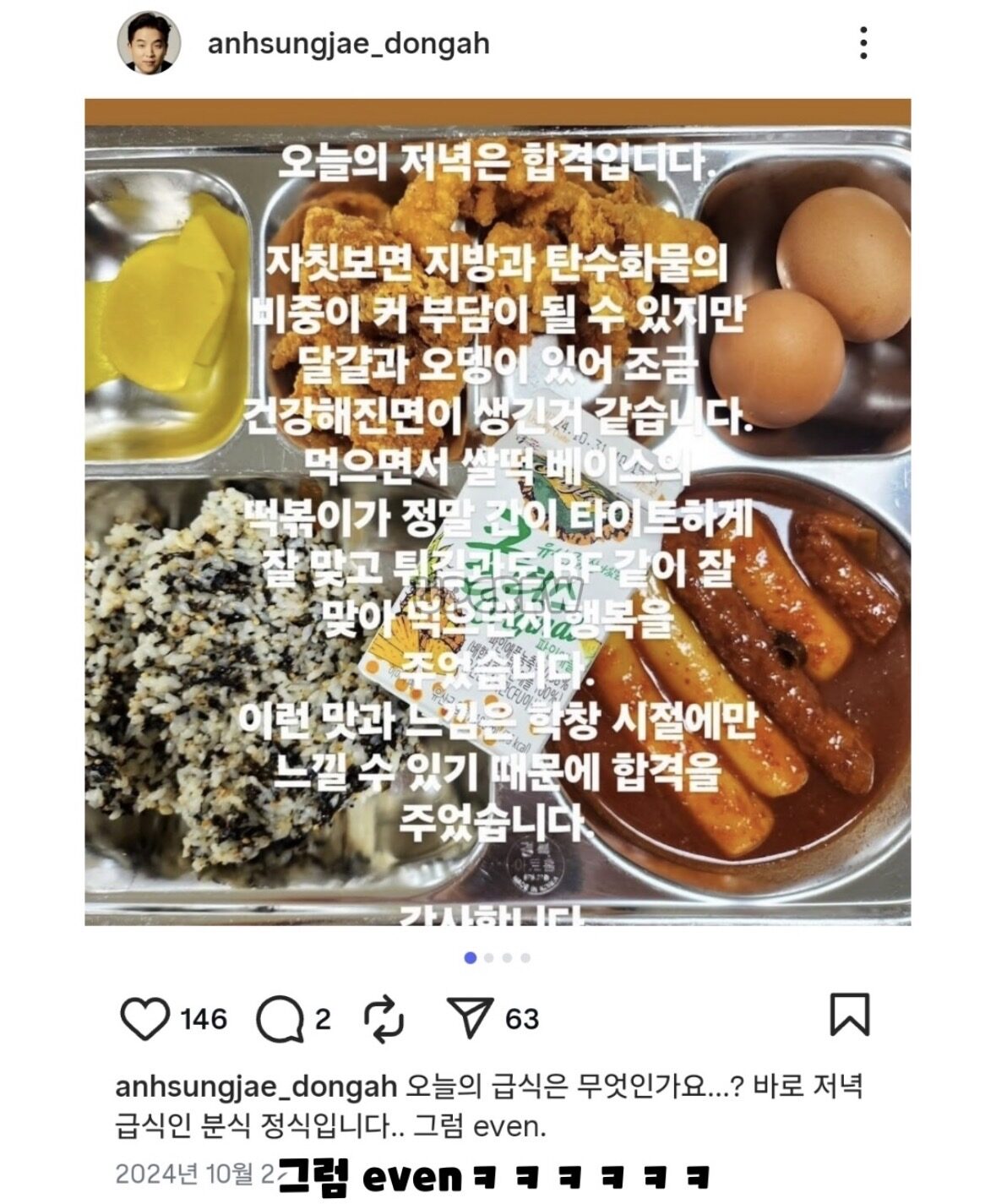Tap anhsungjae_dongah name in the caption
The image size is (996, 1204).
256,1086
